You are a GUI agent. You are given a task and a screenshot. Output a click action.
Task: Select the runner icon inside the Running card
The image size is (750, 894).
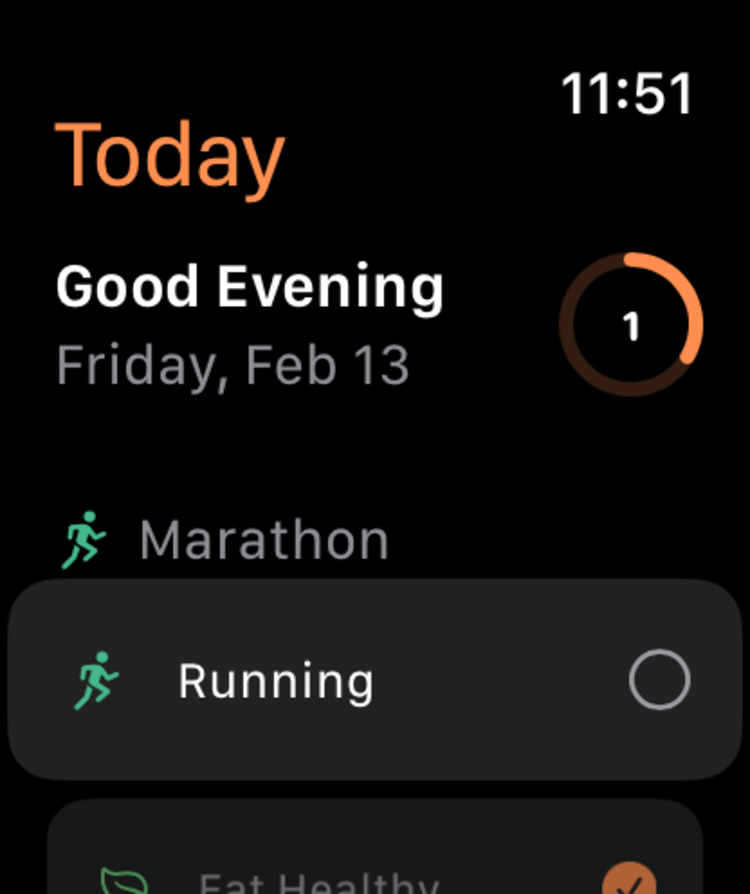[96, 680]
